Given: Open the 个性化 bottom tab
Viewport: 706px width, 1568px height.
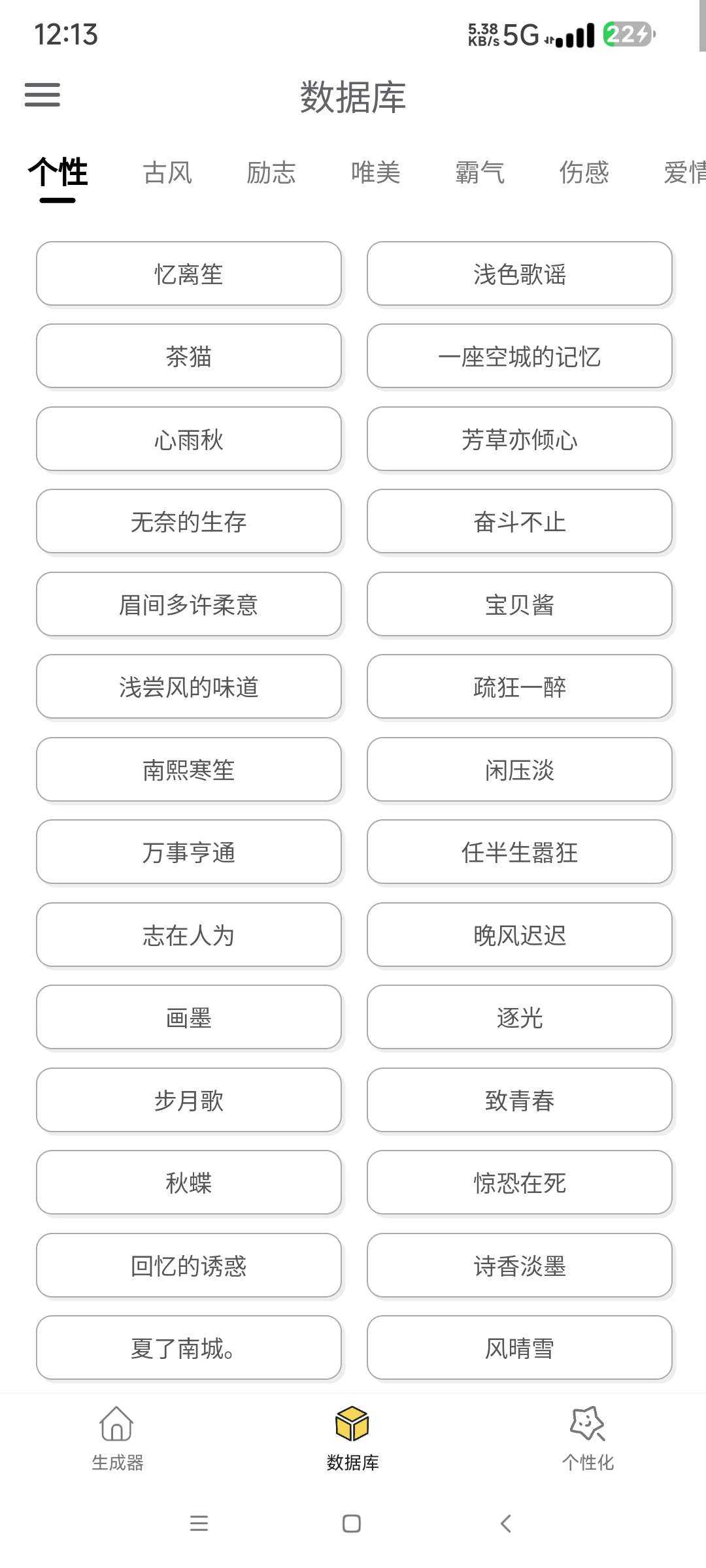Looking at the screenshot, I should [588, 1439].
